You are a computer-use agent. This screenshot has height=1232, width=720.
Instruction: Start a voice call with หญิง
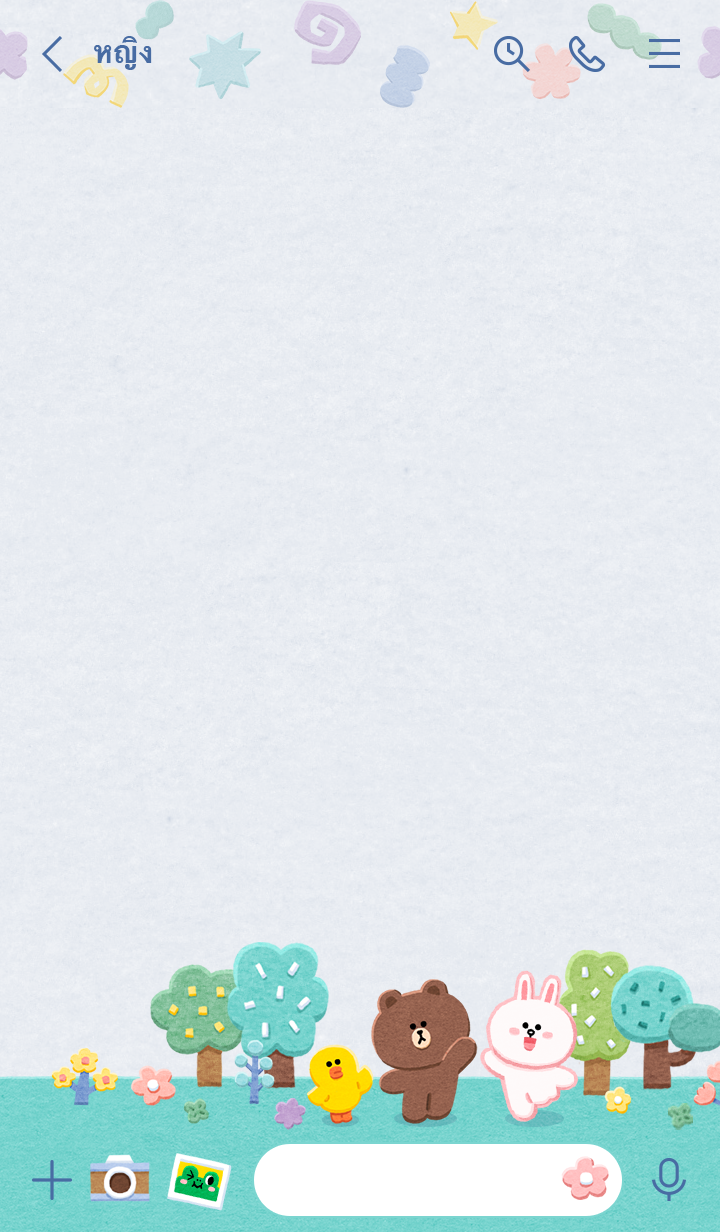pyautogui.click(x=586, y=54)
